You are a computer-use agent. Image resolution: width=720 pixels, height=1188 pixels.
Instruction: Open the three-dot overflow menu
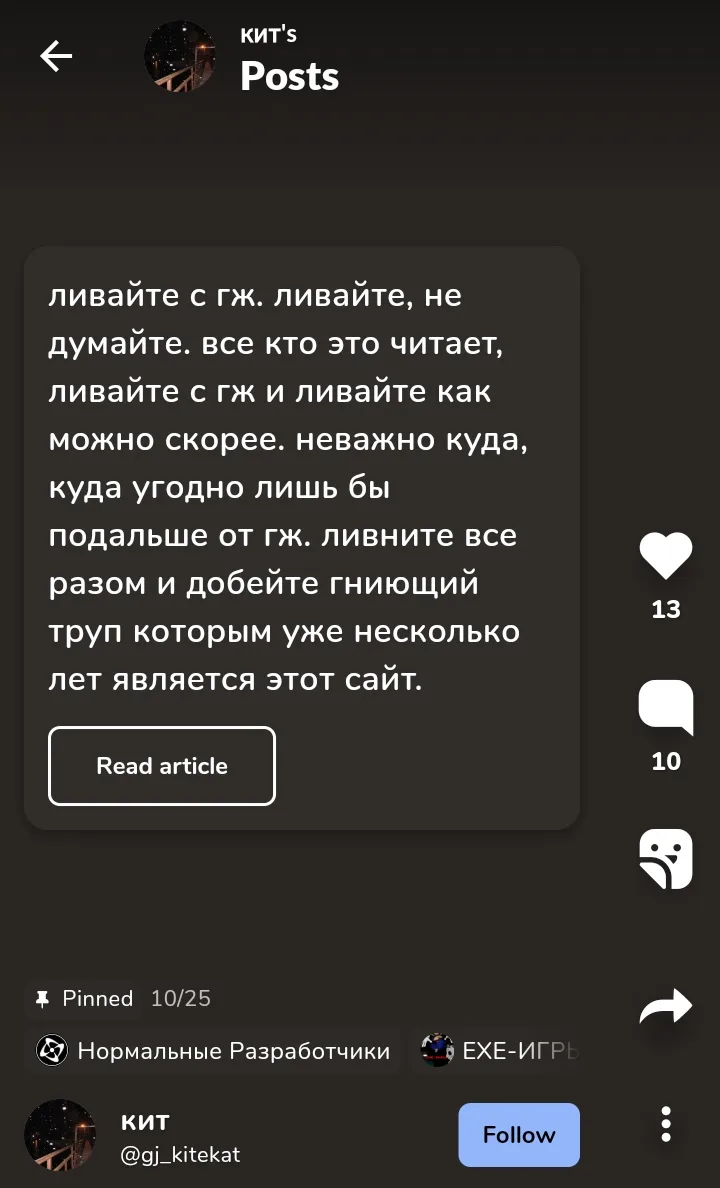(665, 1124)
